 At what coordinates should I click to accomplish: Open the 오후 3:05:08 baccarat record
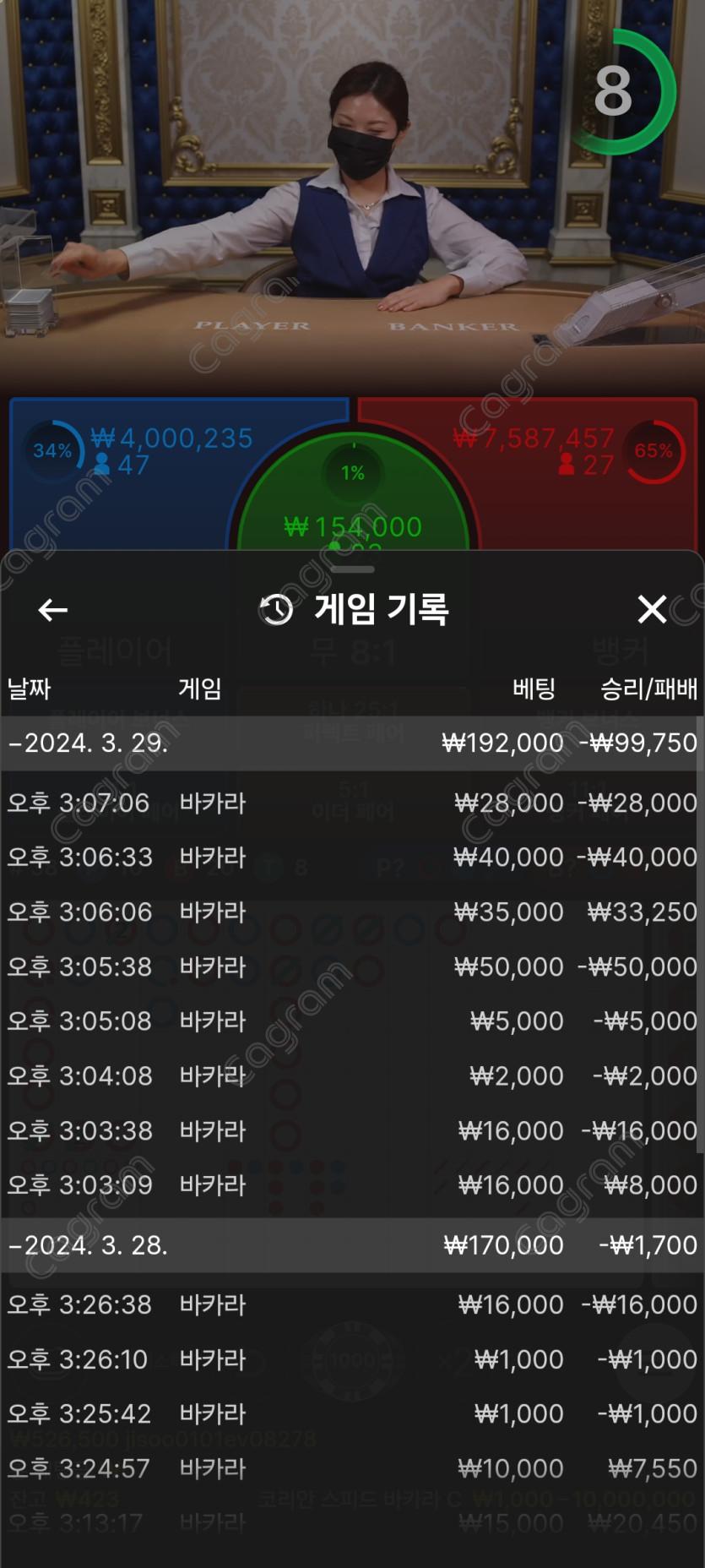(351, 1021)
